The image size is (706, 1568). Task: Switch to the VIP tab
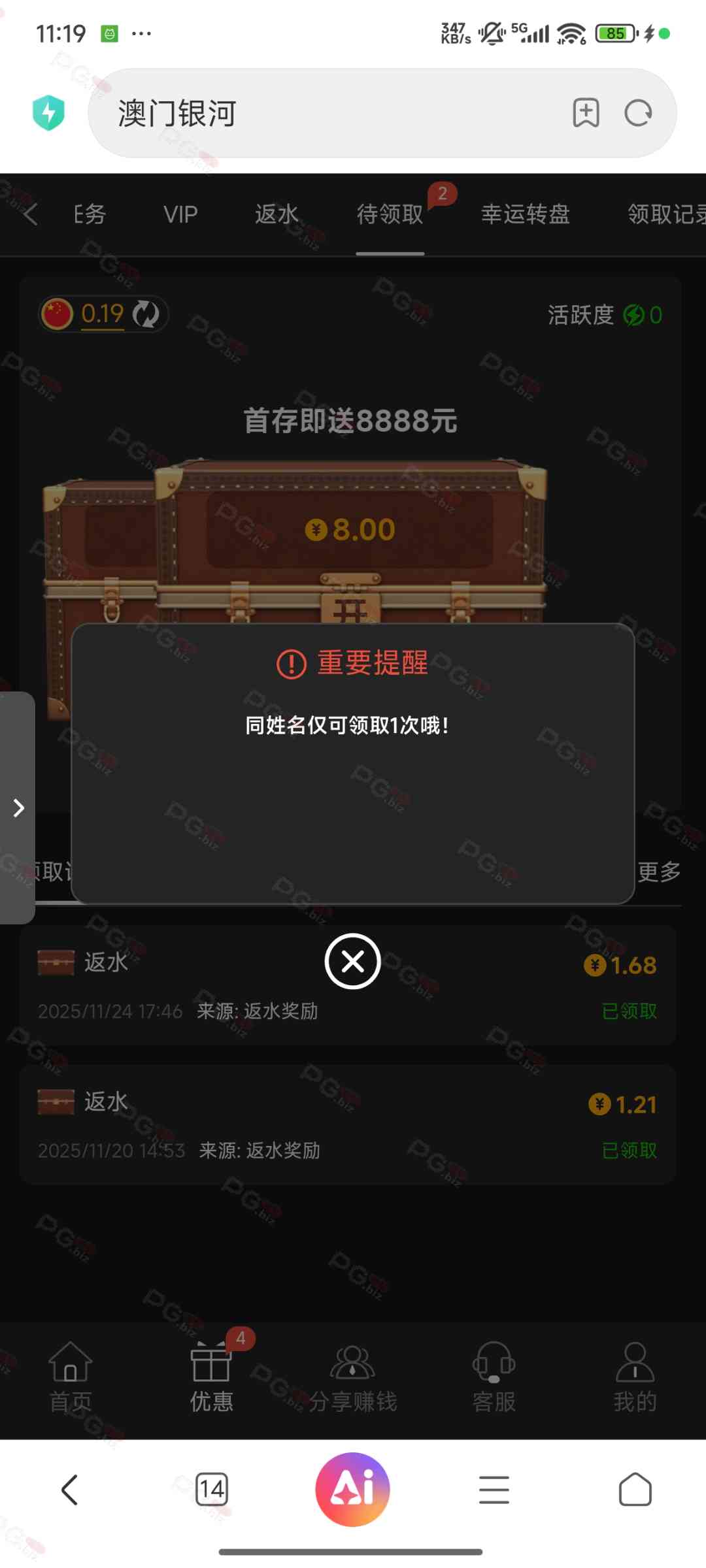[180, 214]
